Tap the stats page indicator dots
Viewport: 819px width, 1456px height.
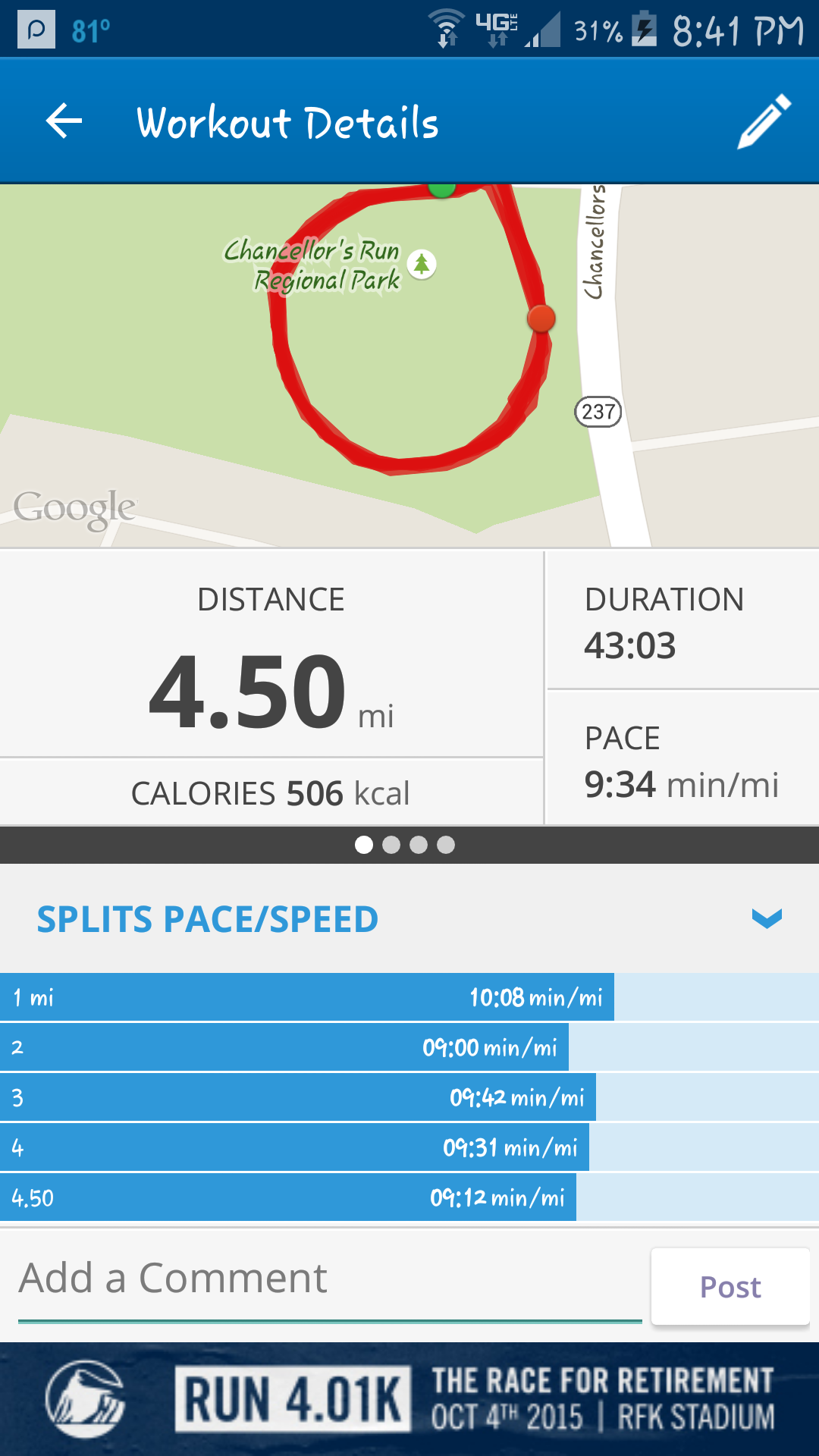click(405, 845)
